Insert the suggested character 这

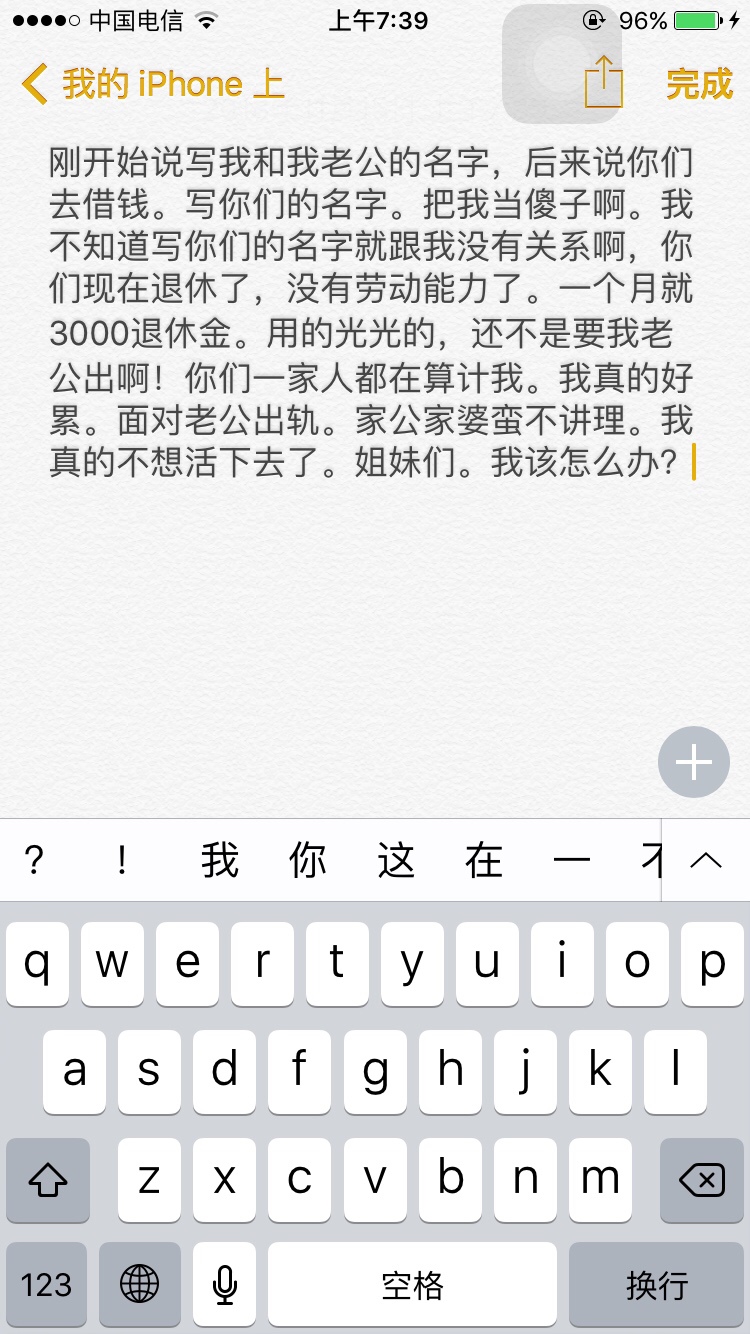tap(396, 860)
